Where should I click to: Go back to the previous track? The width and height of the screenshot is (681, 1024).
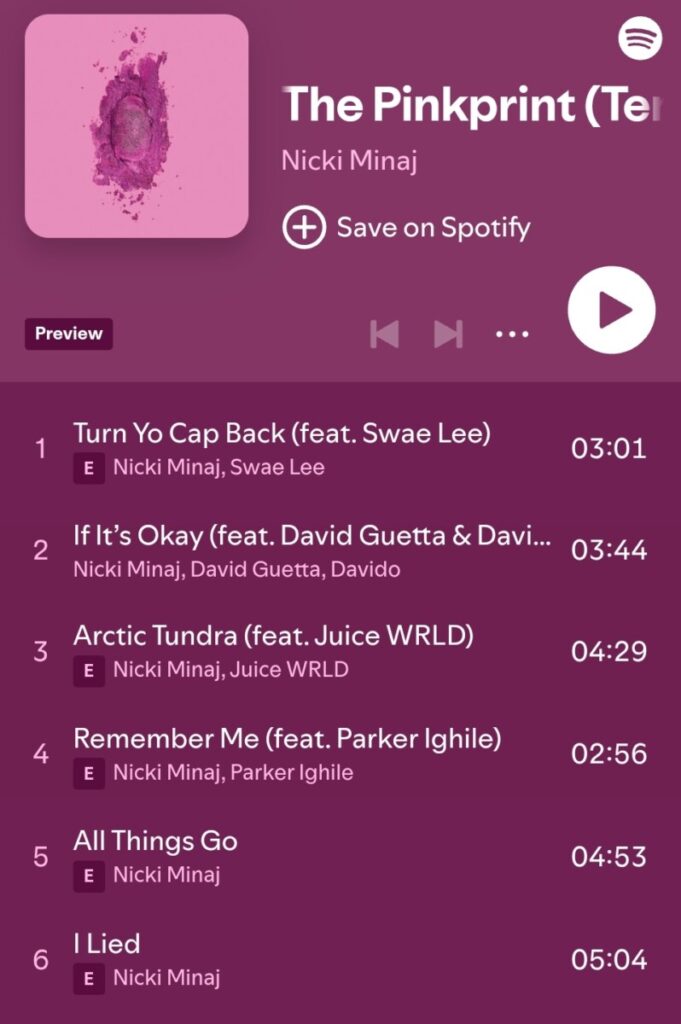click(x=385, y=334)
